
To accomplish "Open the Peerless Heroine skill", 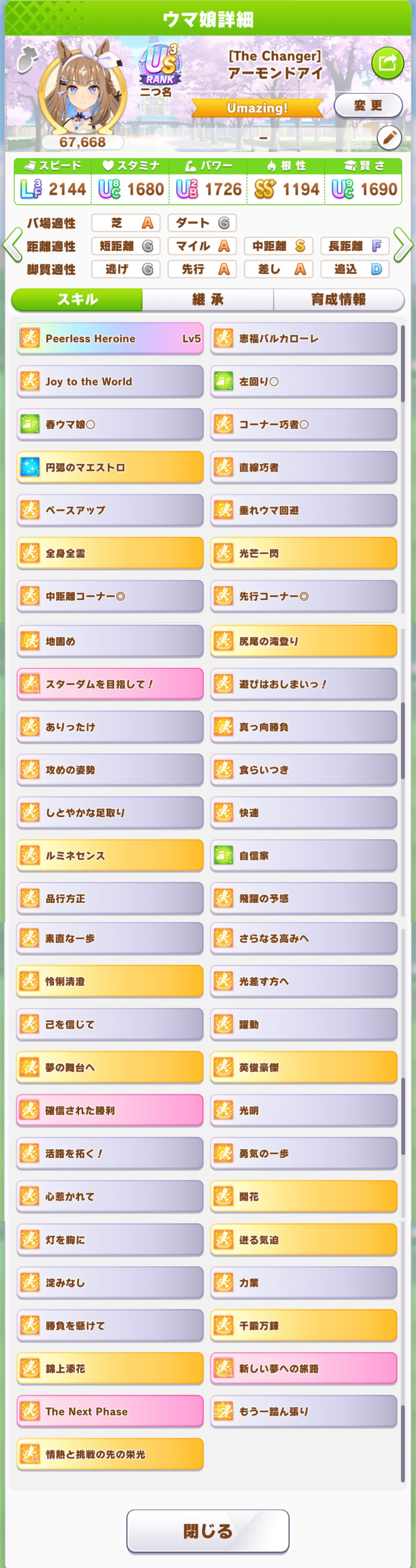I will pyautogui.click(x=110, y=338).
